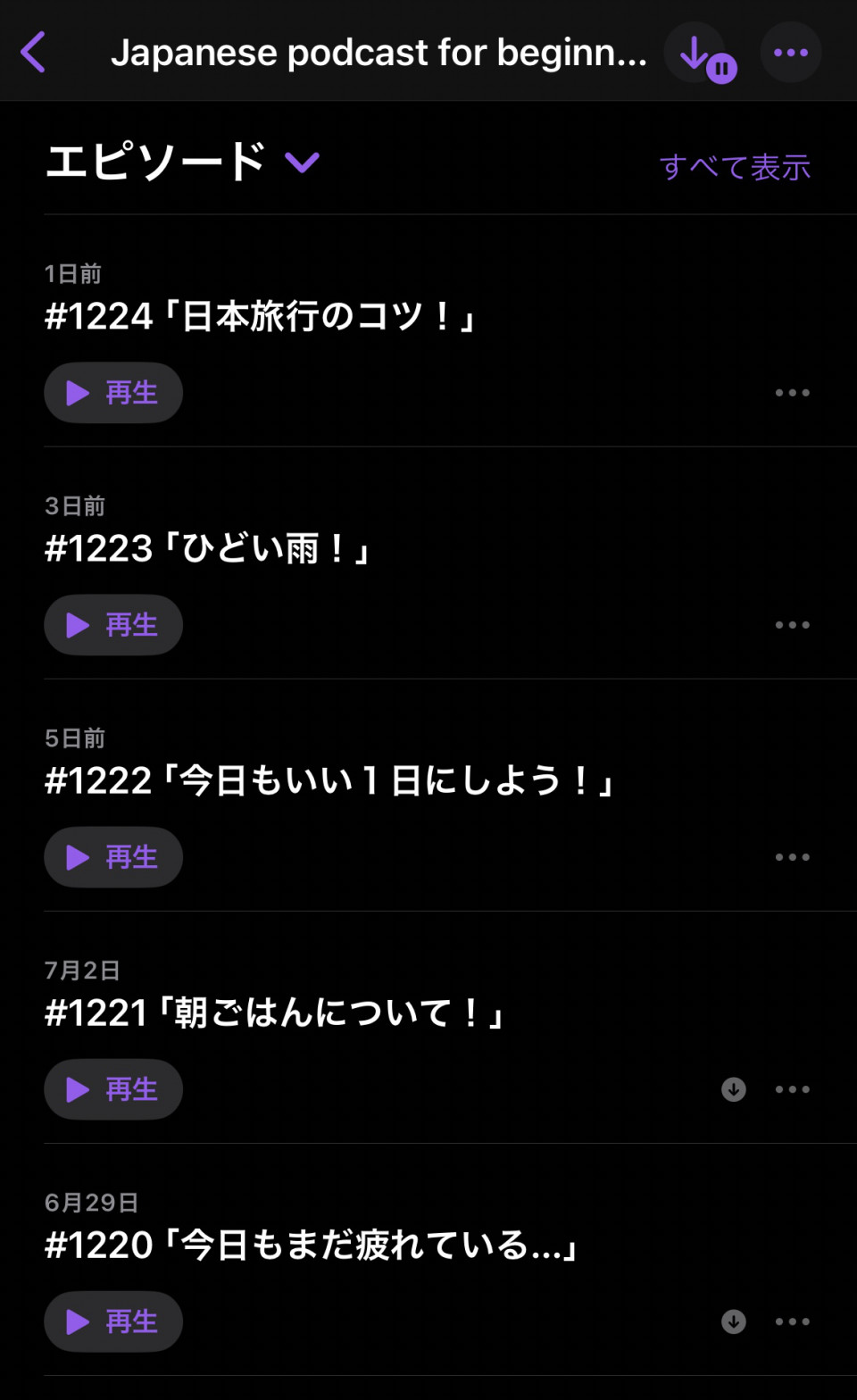
Task: Open episode details for #1223 ひどい雨
Action: [x=207, y=548]
